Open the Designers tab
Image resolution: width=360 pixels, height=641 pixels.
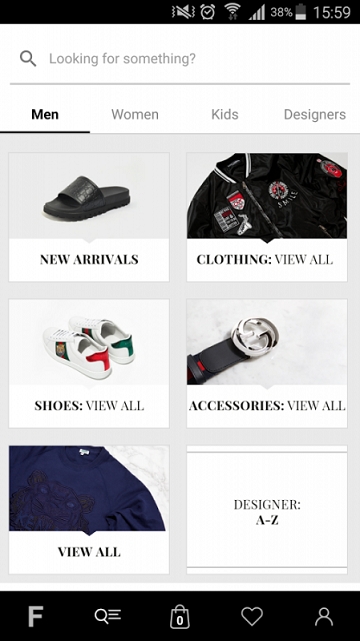(315, 114)
